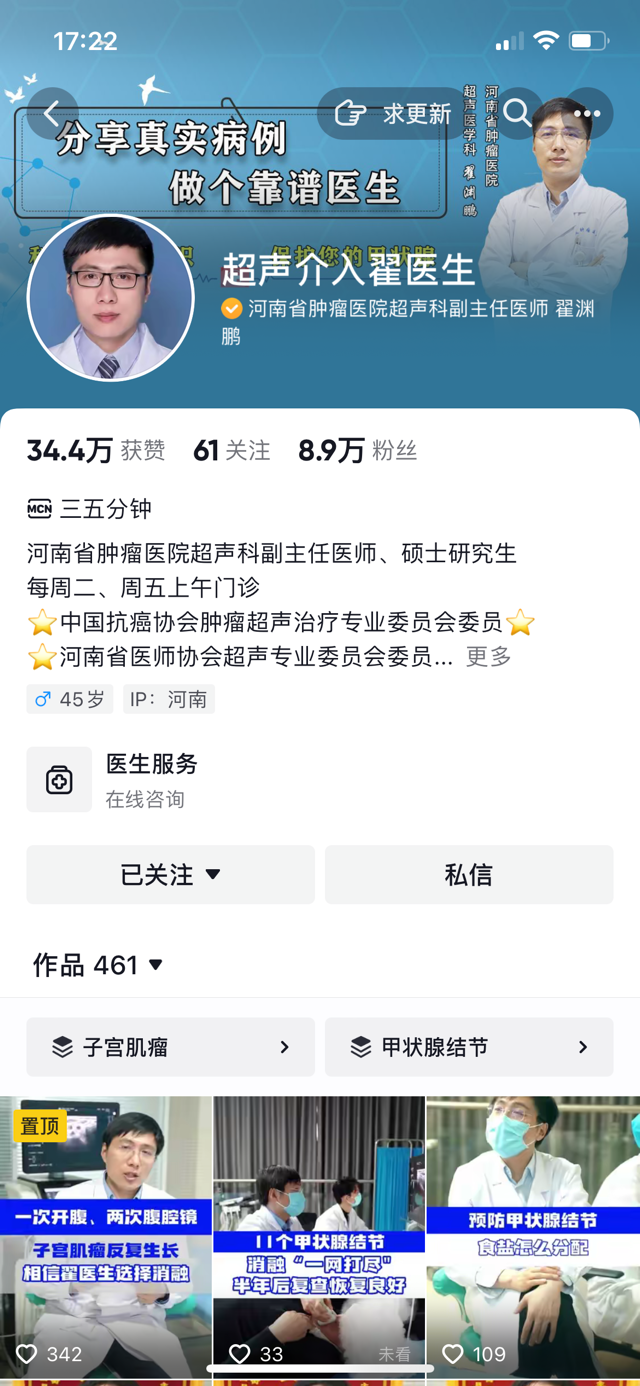Open the 已关注 follow options dropdown
Screen dimensions: 640x1386
[170, 875]
